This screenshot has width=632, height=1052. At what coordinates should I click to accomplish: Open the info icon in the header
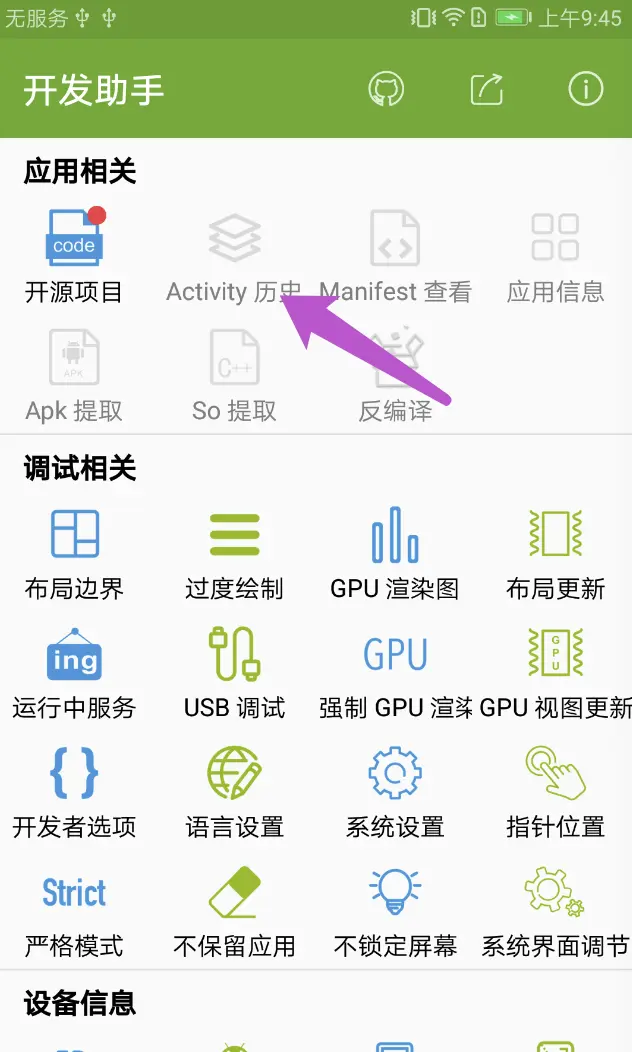tap(586, 90)
